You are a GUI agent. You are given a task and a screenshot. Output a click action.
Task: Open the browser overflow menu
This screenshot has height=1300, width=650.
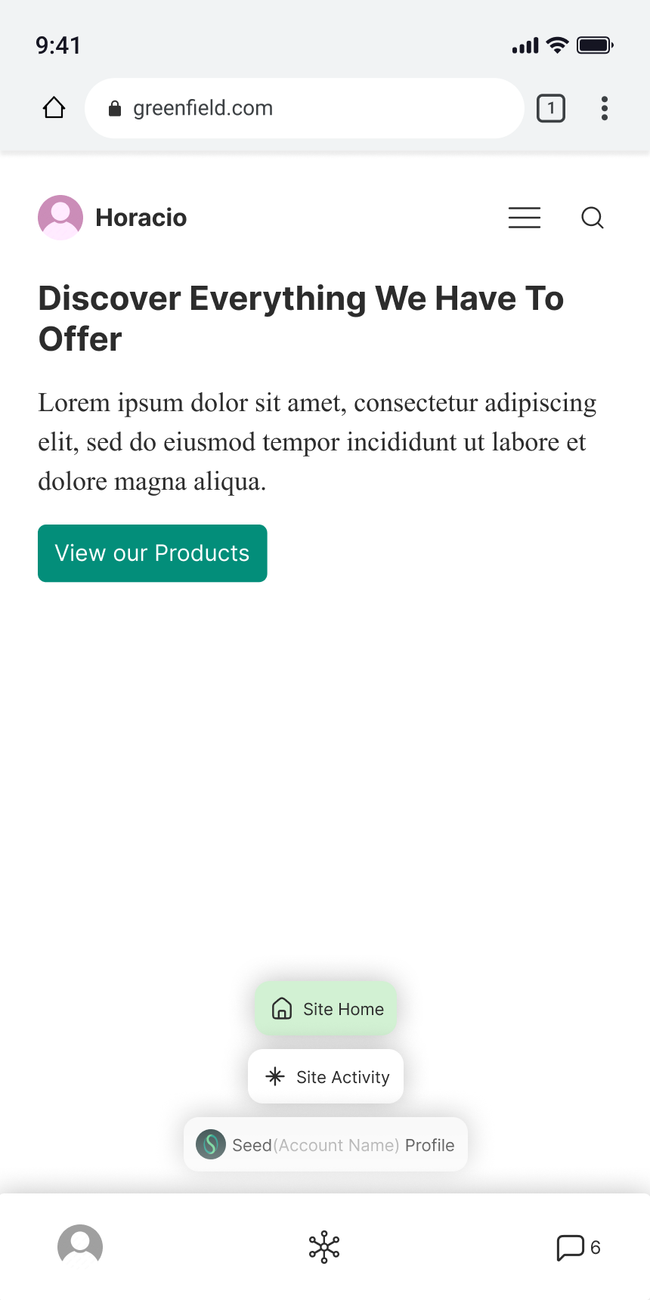point(604,108)
